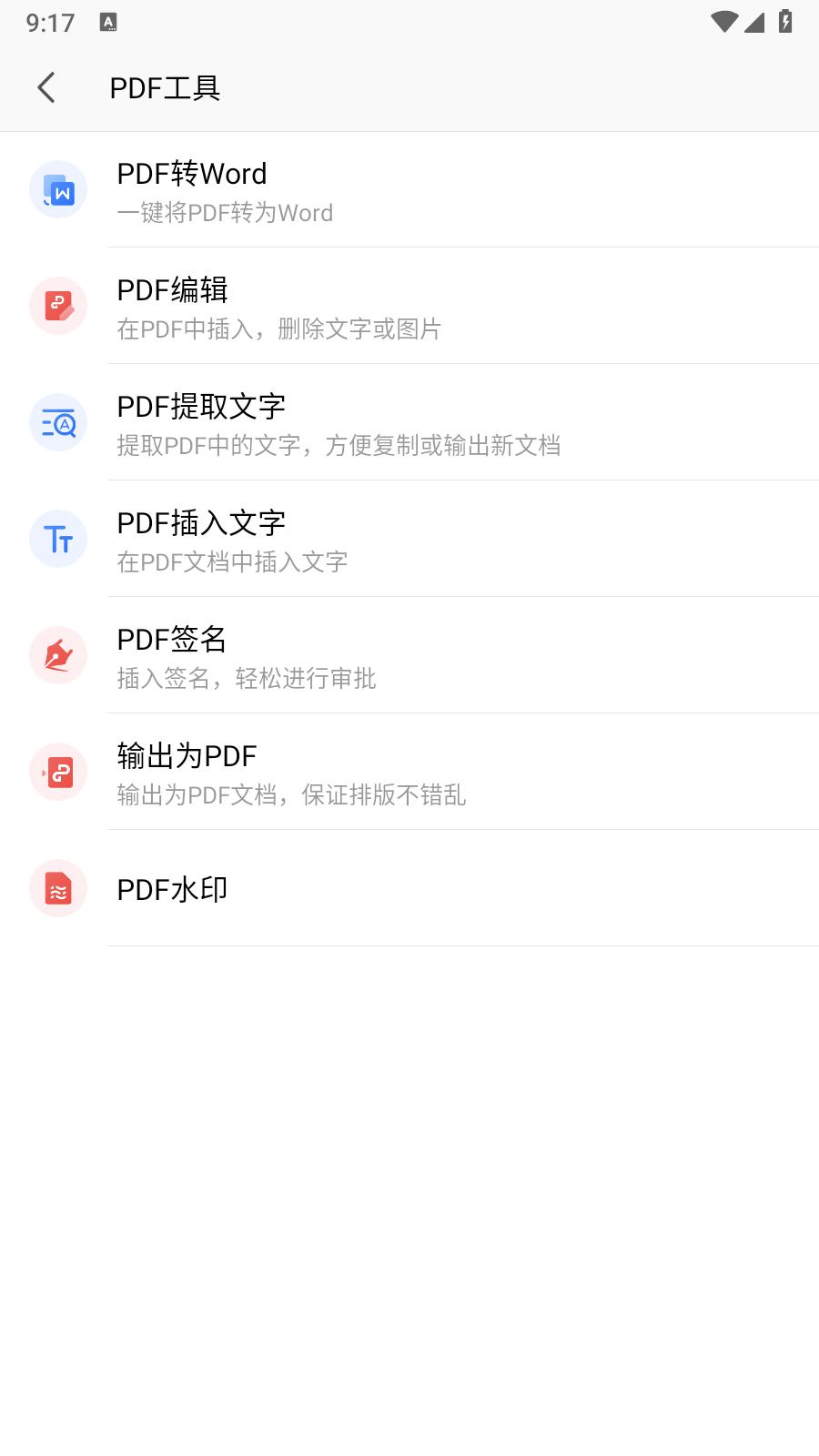
Task: Open the PDF签名 signature tool
Action: [x=409, y=656]
